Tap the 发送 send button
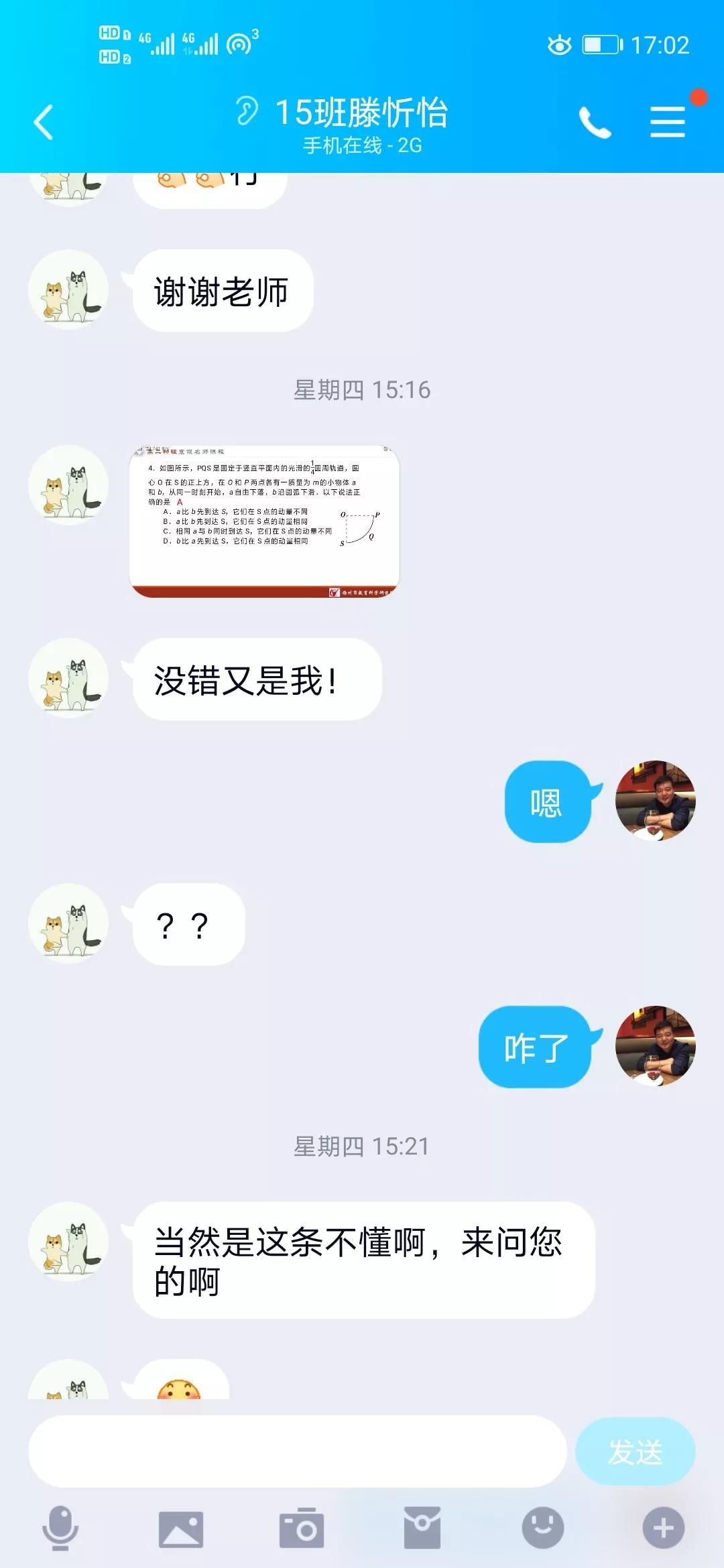Screen dimensions: 724x1568 click(635, 1451)
